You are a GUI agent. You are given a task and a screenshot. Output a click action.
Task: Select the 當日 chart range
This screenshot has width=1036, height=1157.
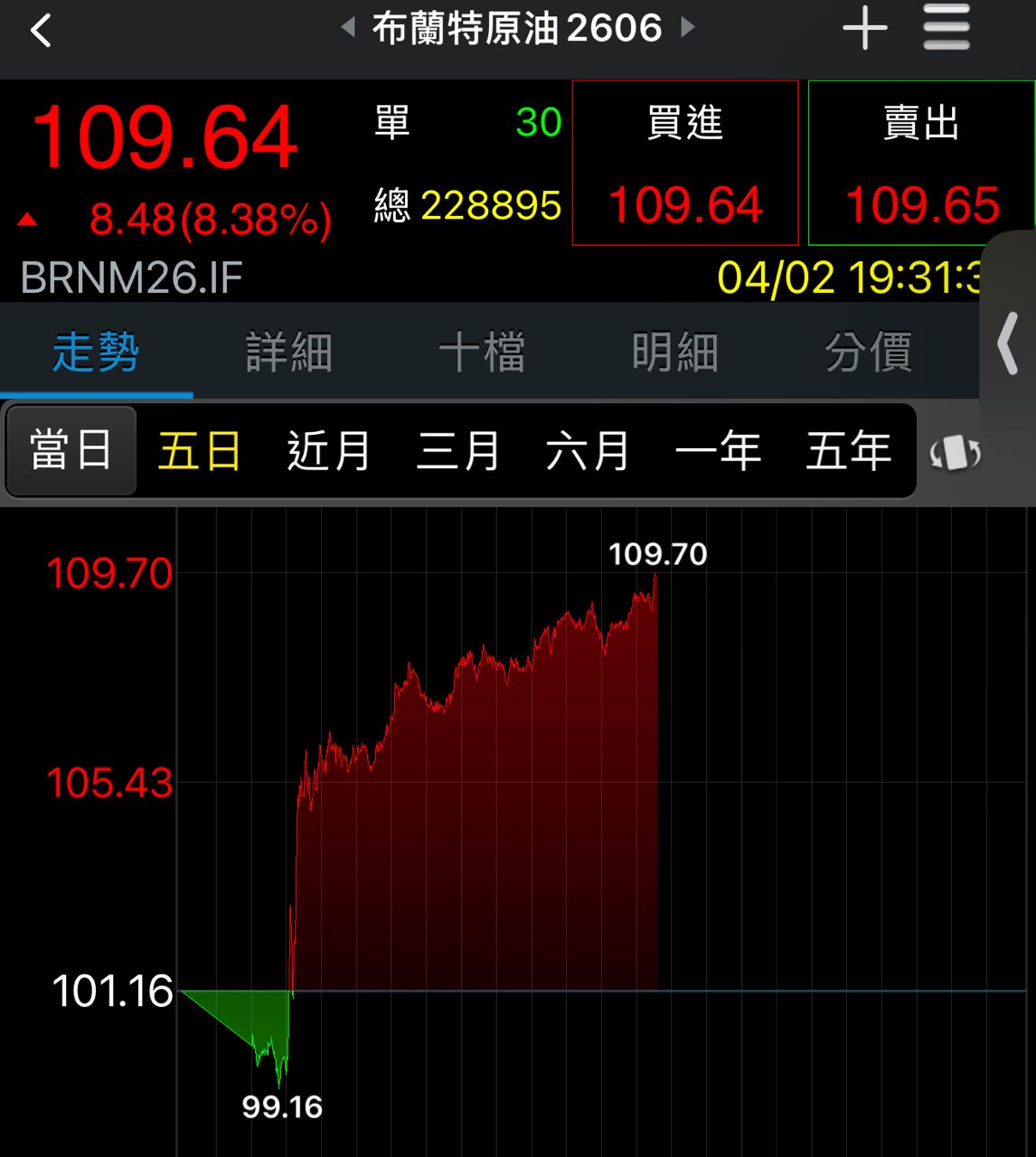click(x=71, y=450)
